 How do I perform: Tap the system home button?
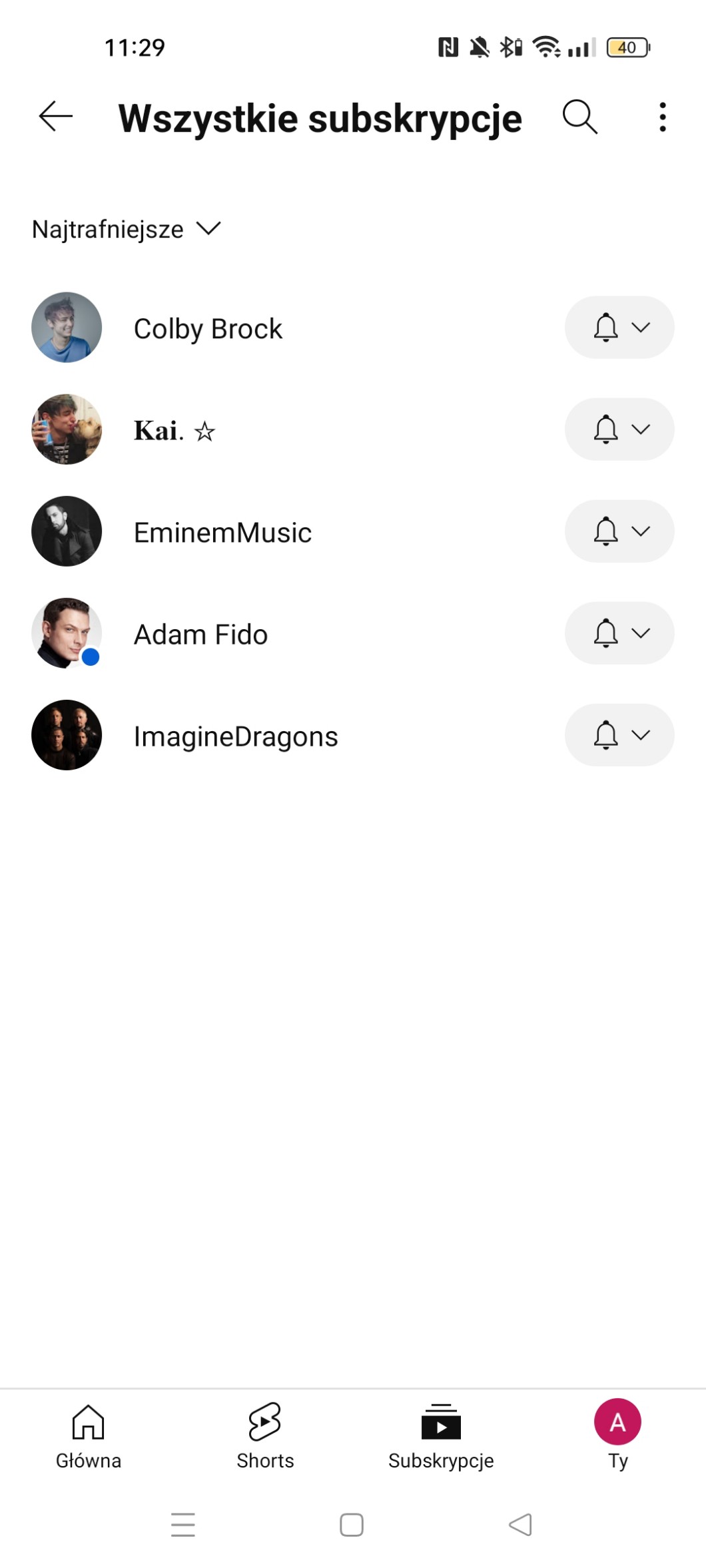pos(352,1525)
